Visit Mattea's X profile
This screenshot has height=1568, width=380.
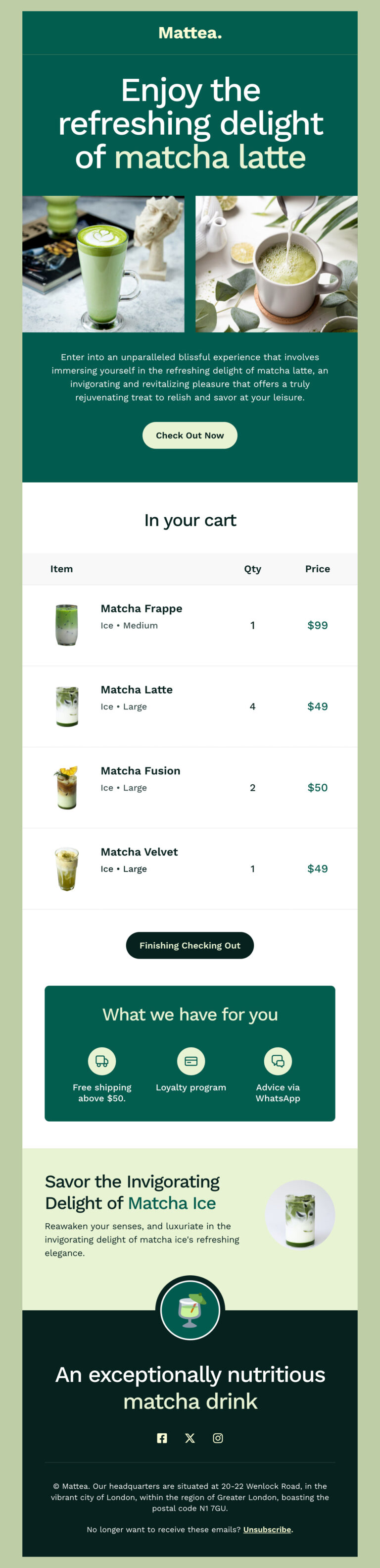tap(190, 1438)
